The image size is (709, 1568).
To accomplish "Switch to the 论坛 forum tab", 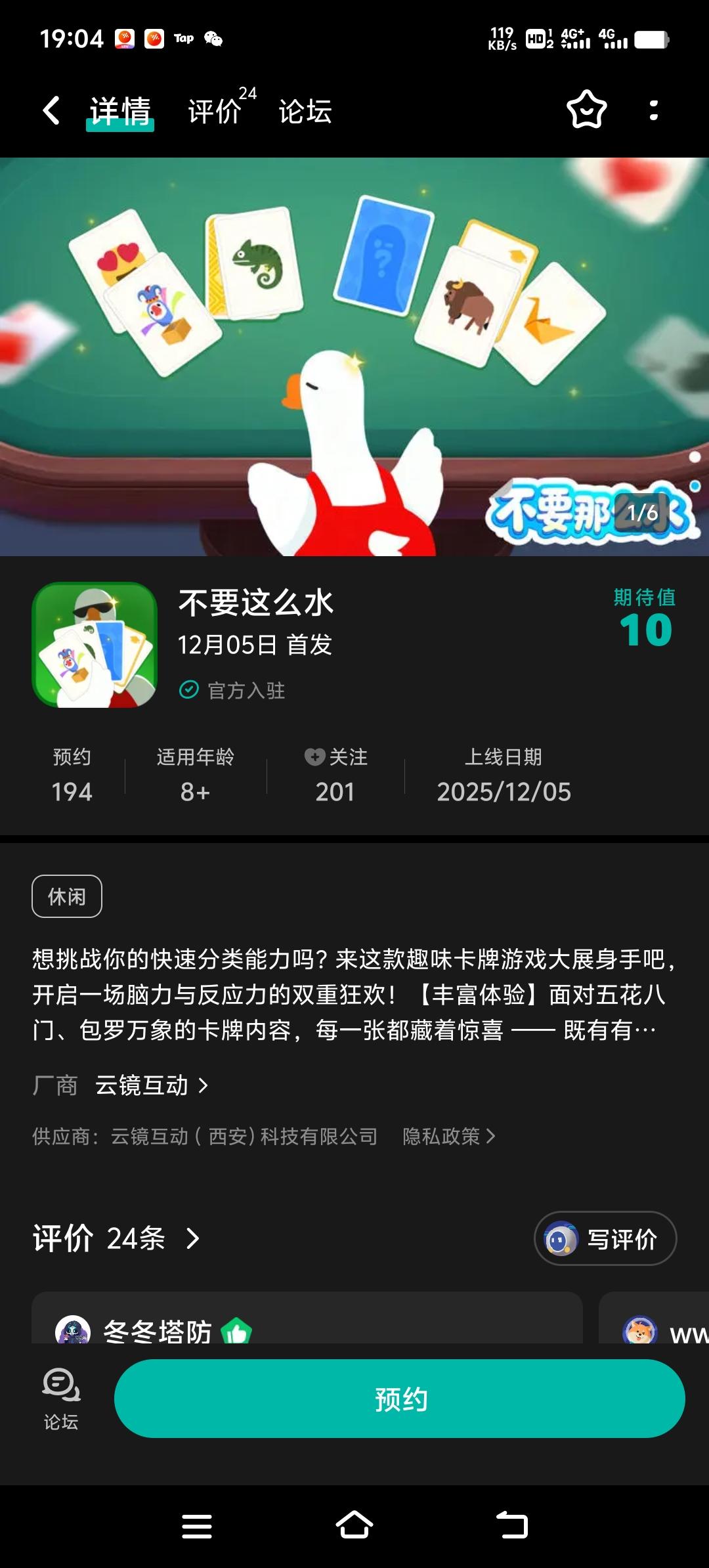I will point(303,113).
